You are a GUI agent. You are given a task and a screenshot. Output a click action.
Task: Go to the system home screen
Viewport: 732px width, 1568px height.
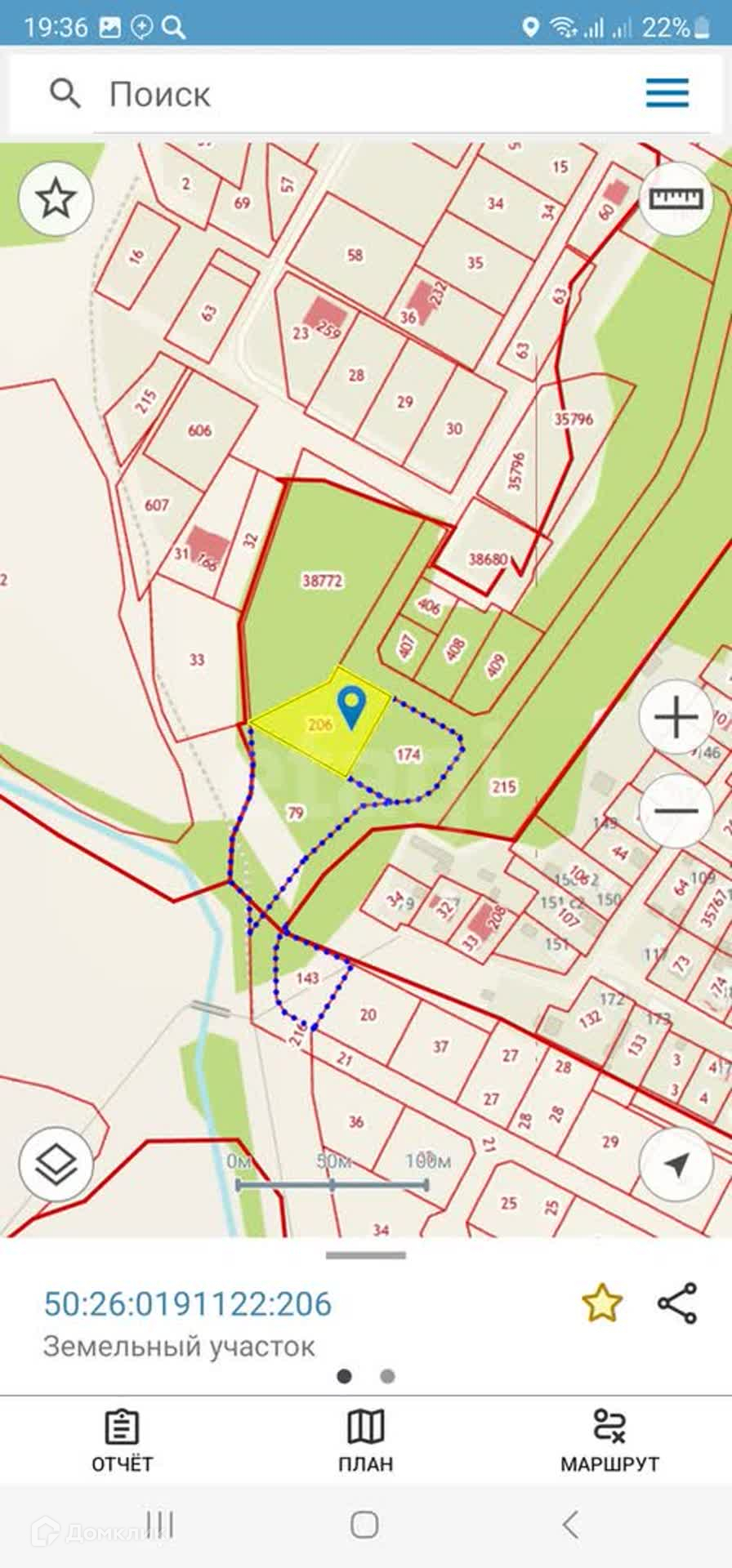click(x=364, y=1524)
